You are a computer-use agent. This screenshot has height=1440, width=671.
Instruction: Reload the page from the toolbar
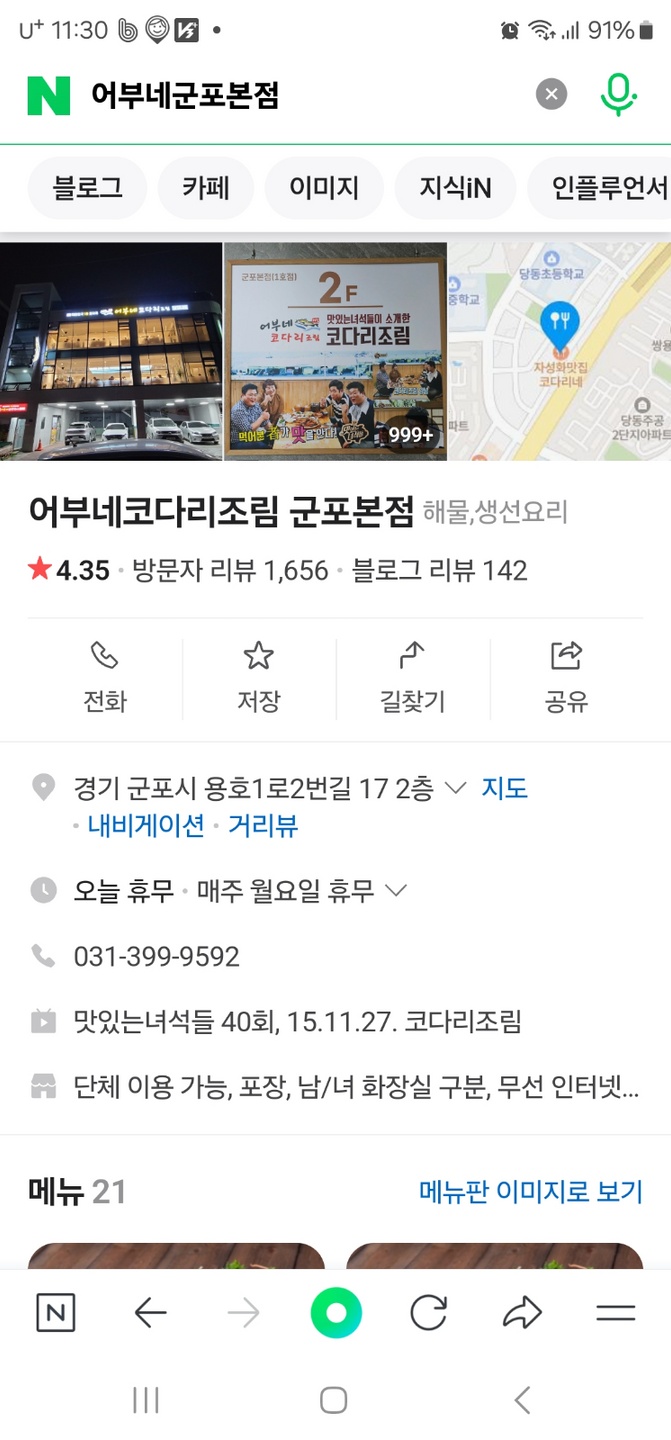click(428, 1313)
